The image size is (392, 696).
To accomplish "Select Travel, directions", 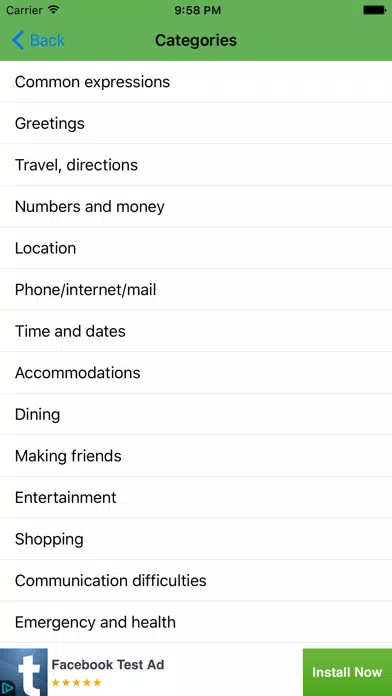I will (x=196, y=165).
